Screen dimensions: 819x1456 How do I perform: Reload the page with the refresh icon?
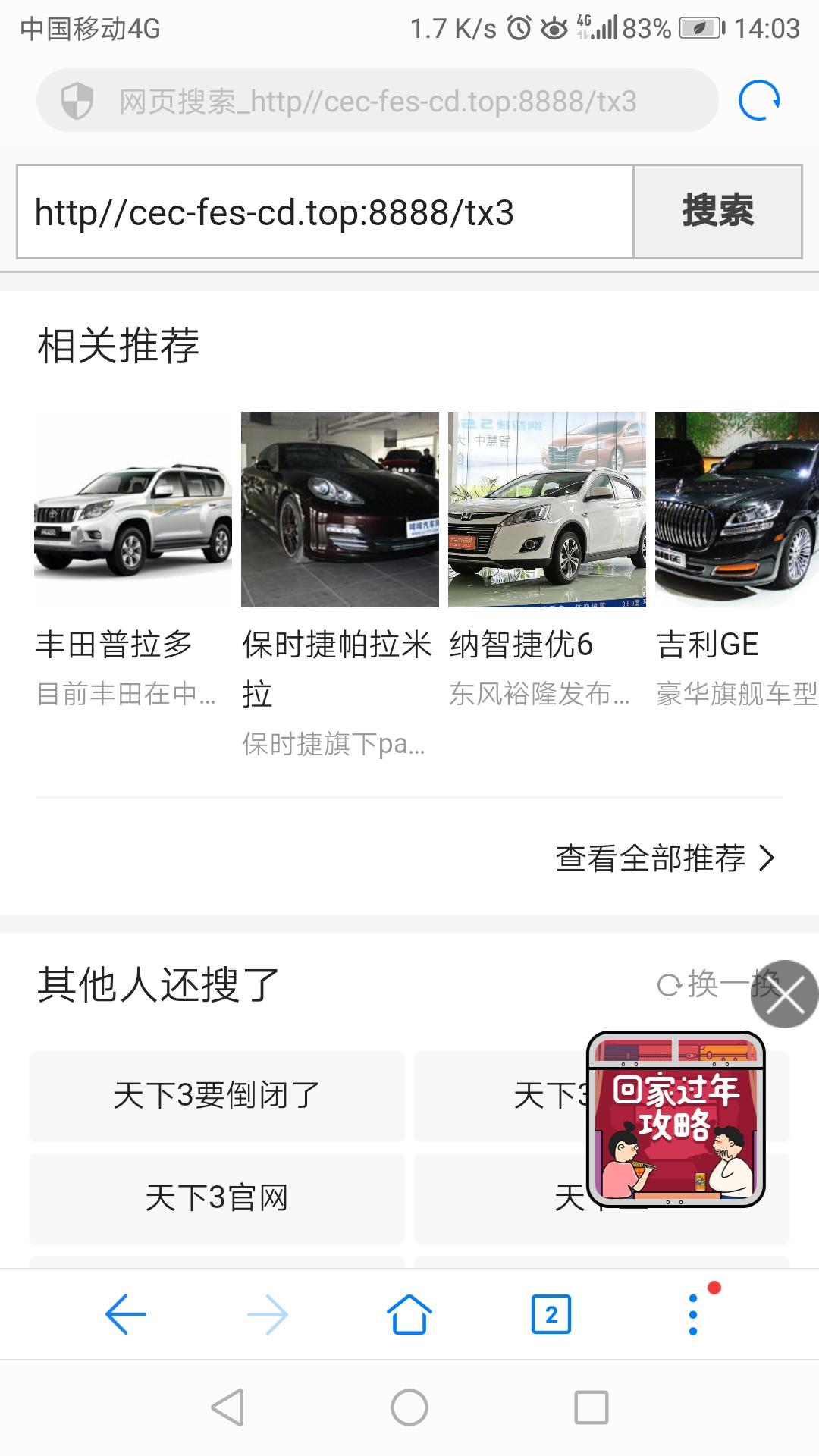pos(759,101)
